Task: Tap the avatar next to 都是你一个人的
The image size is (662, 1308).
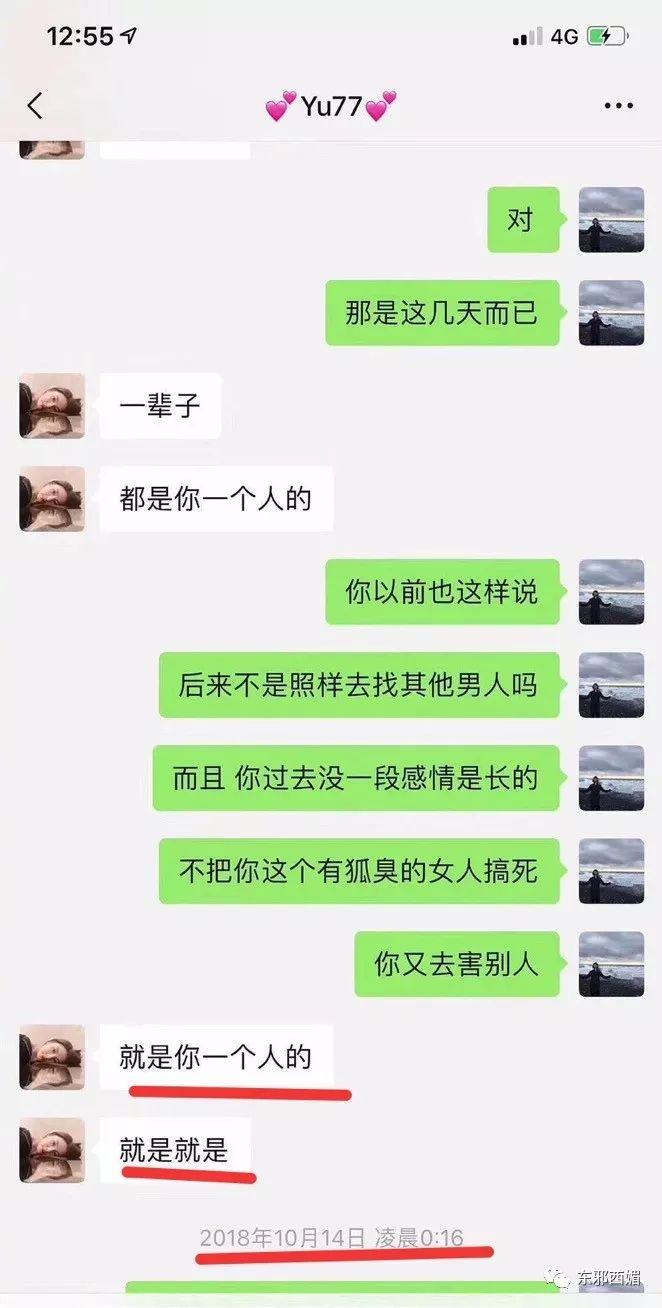Action: (x=52, y=499)
